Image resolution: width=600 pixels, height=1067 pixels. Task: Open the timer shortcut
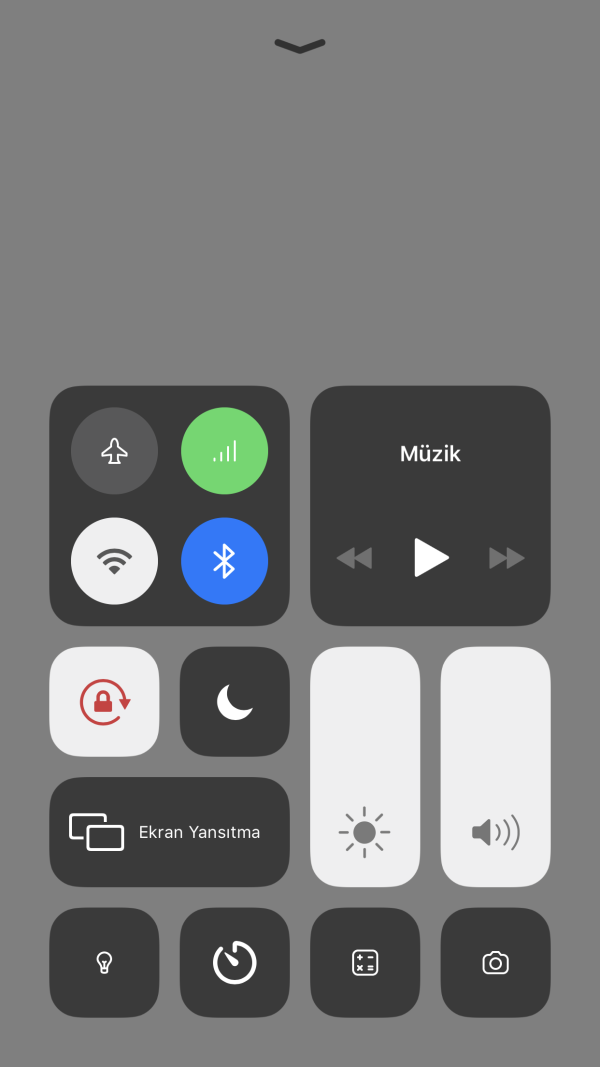pyautogui.click(x=234, y=962)
